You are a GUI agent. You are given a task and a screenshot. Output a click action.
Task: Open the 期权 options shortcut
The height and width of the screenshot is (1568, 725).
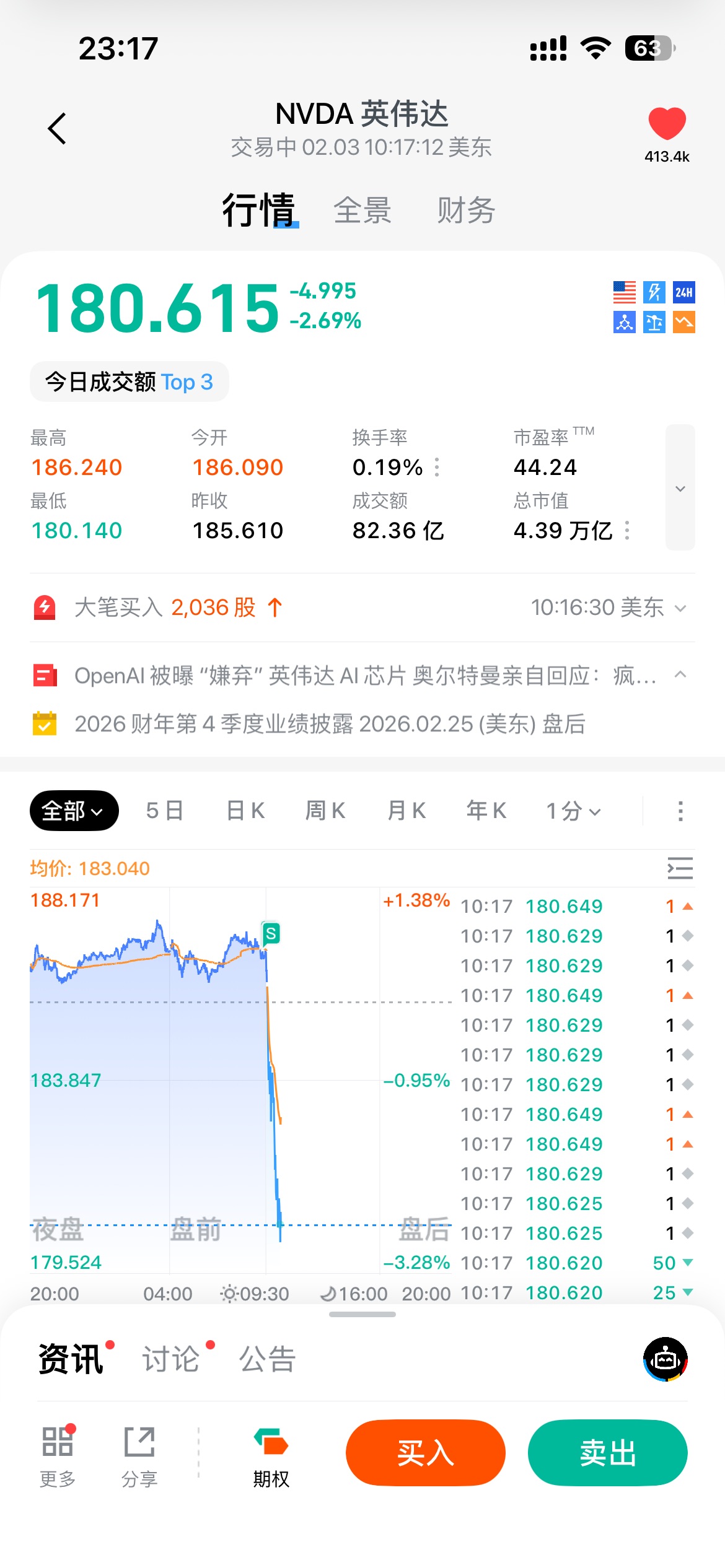click(271, 1457)
